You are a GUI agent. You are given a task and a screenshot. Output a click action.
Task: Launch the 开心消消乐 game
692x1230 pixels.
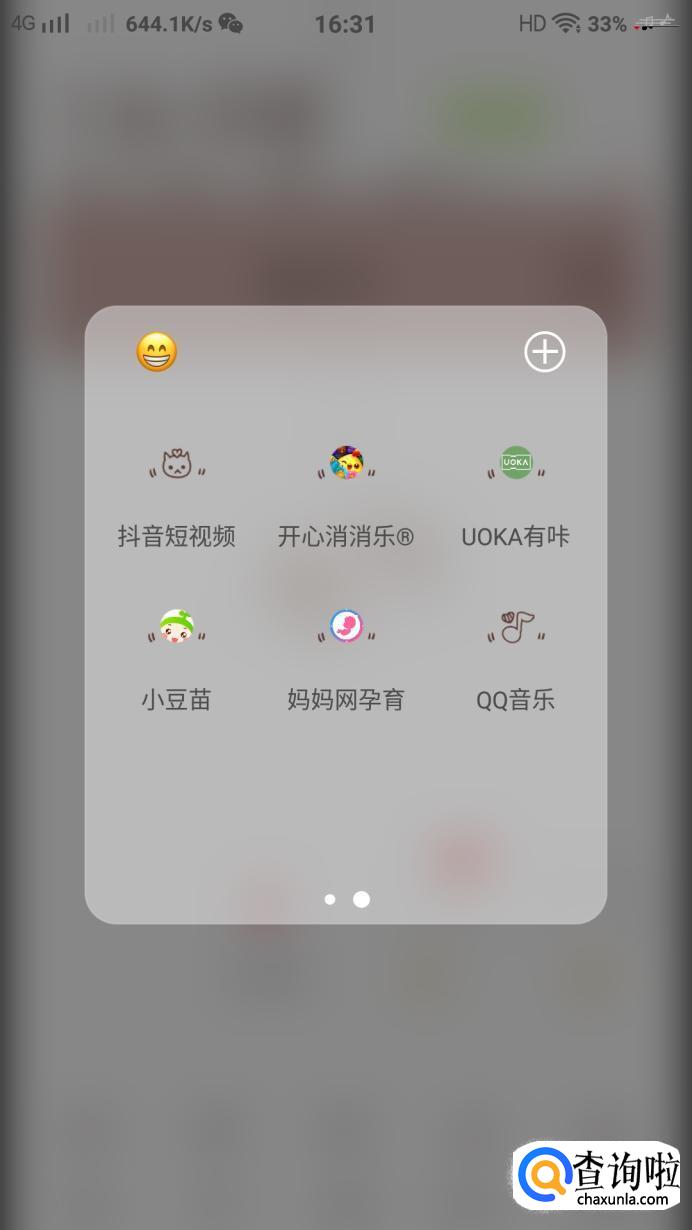pos(346,465)
